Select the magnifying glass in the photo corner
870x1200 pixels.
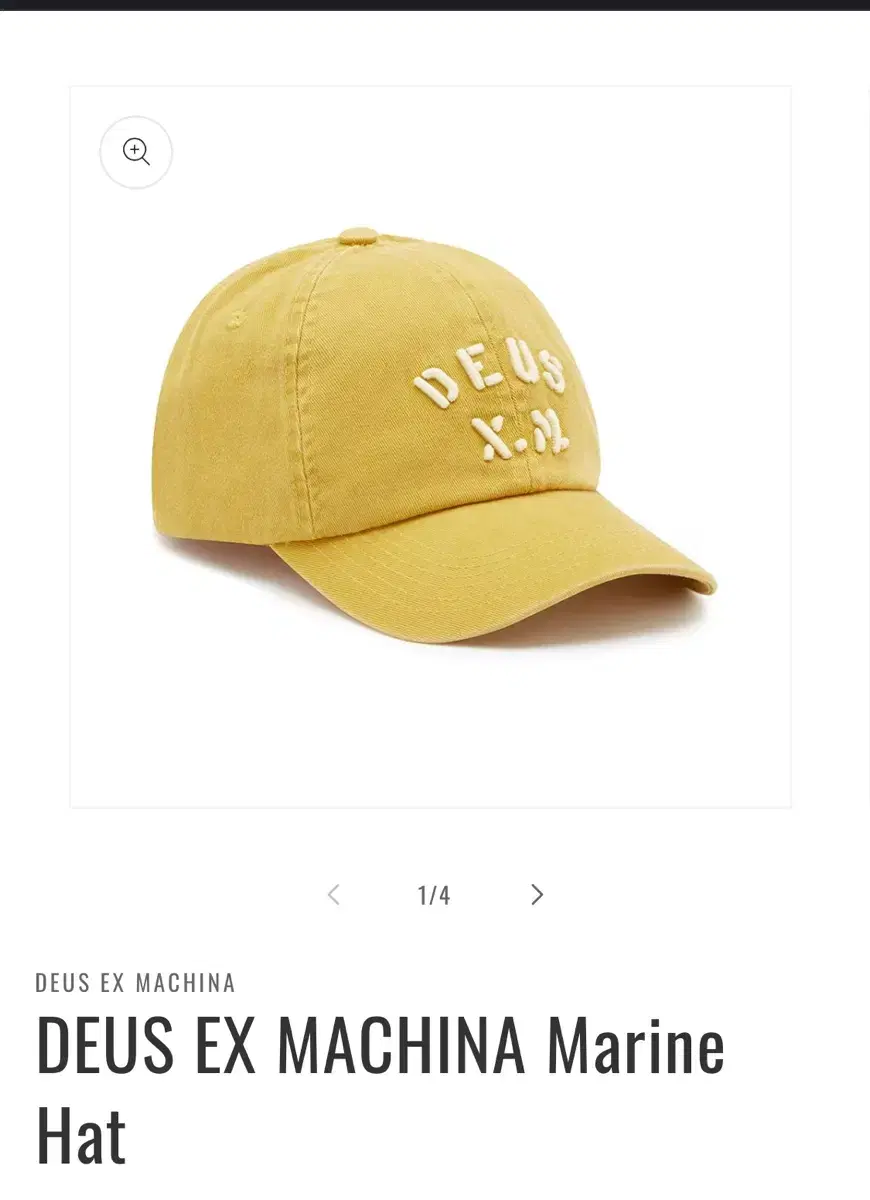(135, 152)
